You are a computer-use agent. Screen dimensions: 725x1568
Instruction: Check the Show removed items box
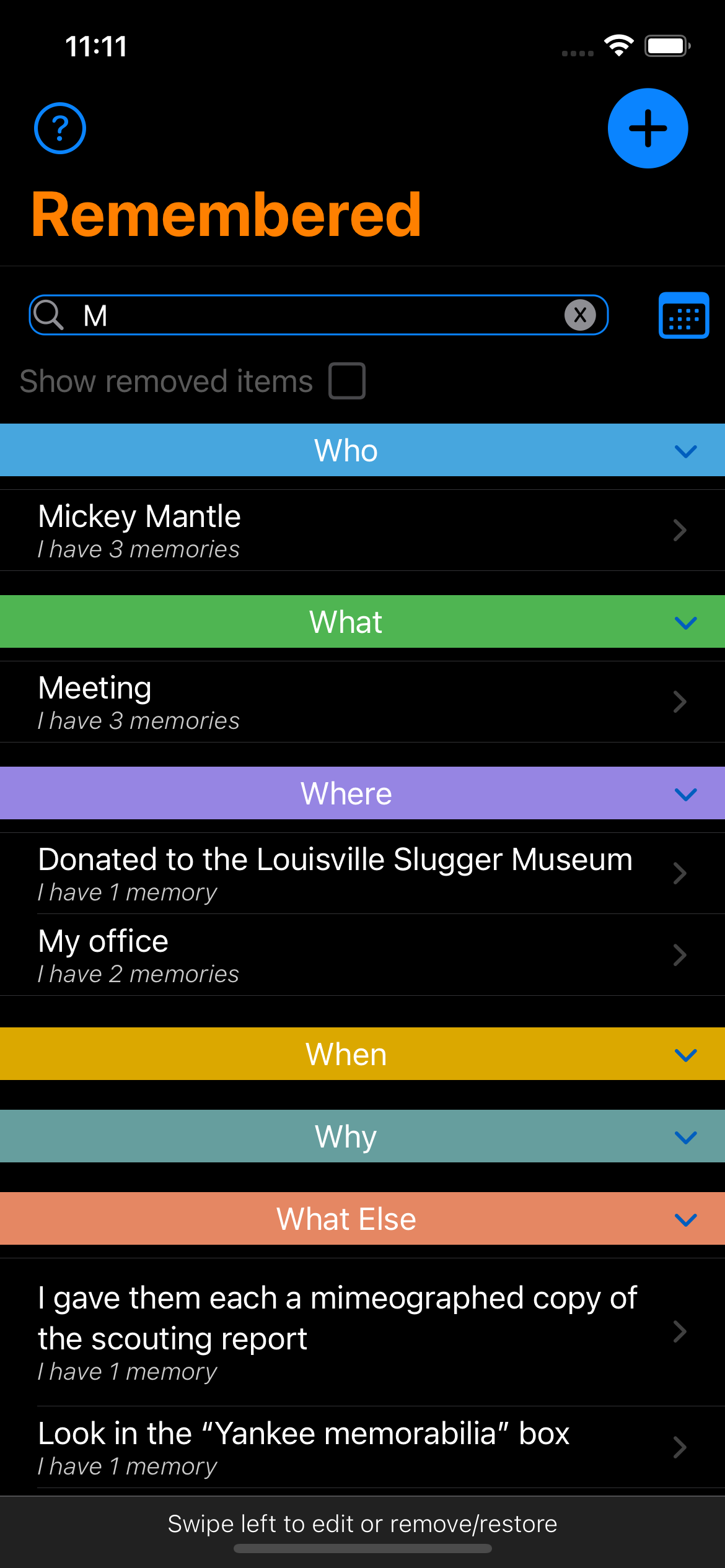click(x=347, y=381)
